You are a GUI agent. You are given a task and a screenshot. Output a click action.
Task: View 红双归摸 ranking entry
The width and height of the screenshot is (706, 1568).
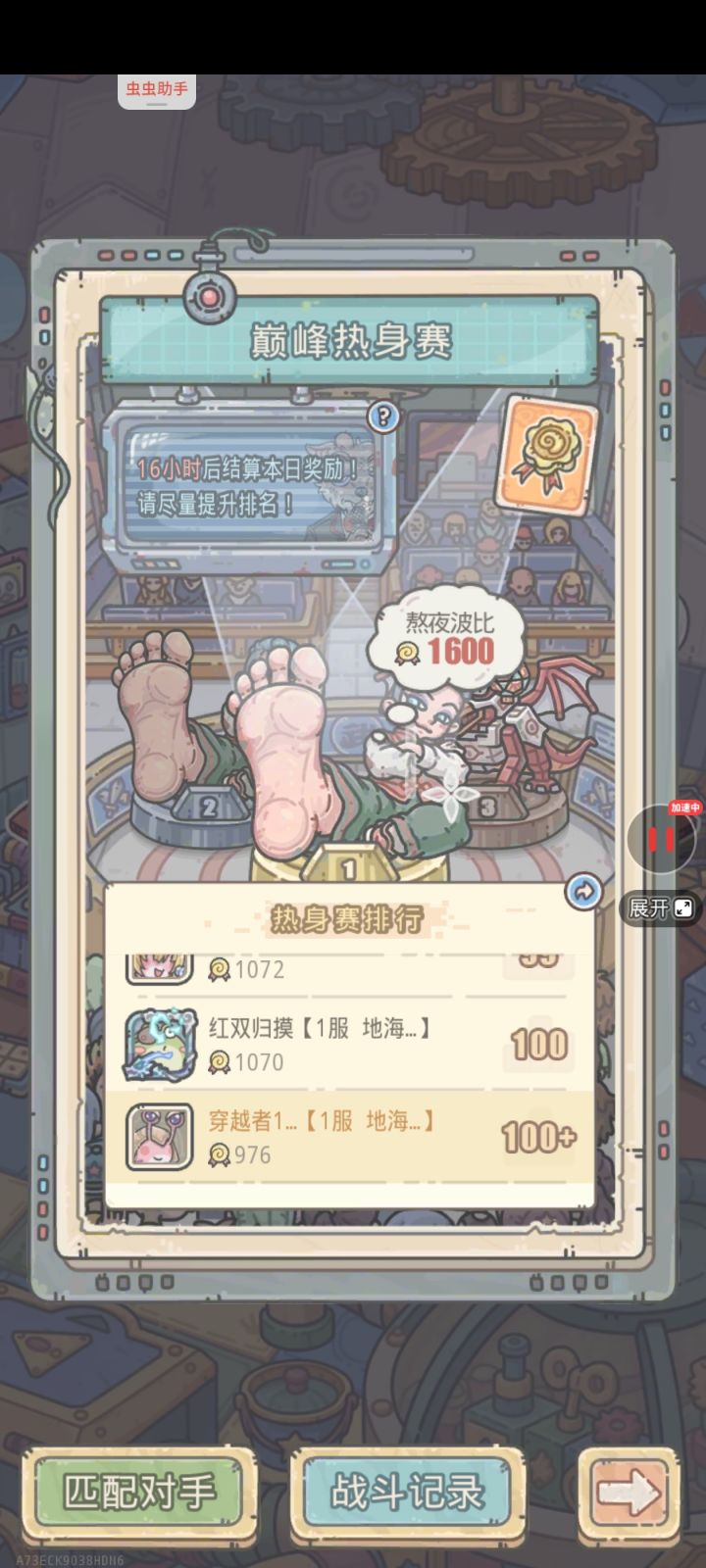click(349, 1045)
